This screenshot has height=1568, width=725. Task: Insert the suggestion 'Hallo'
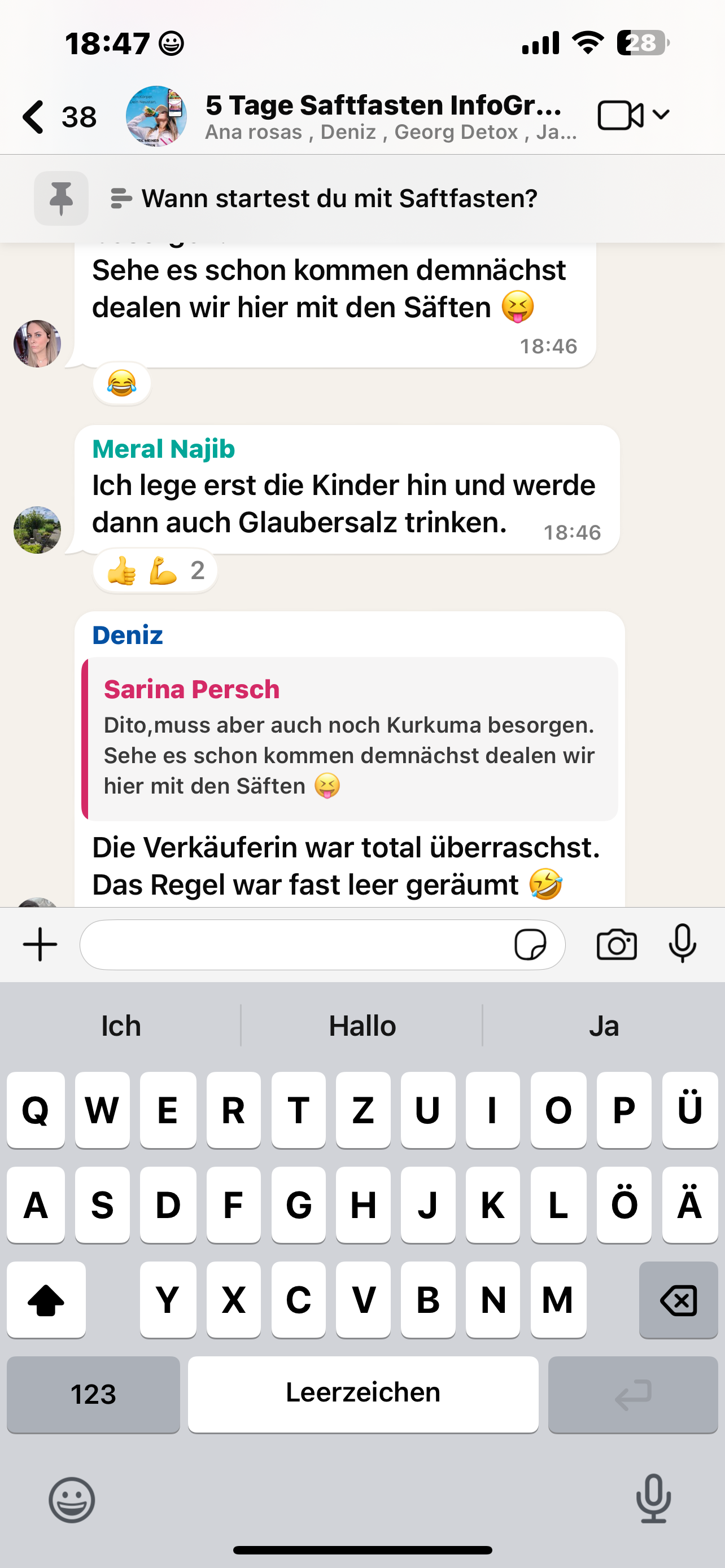[x=362, y=1025]
